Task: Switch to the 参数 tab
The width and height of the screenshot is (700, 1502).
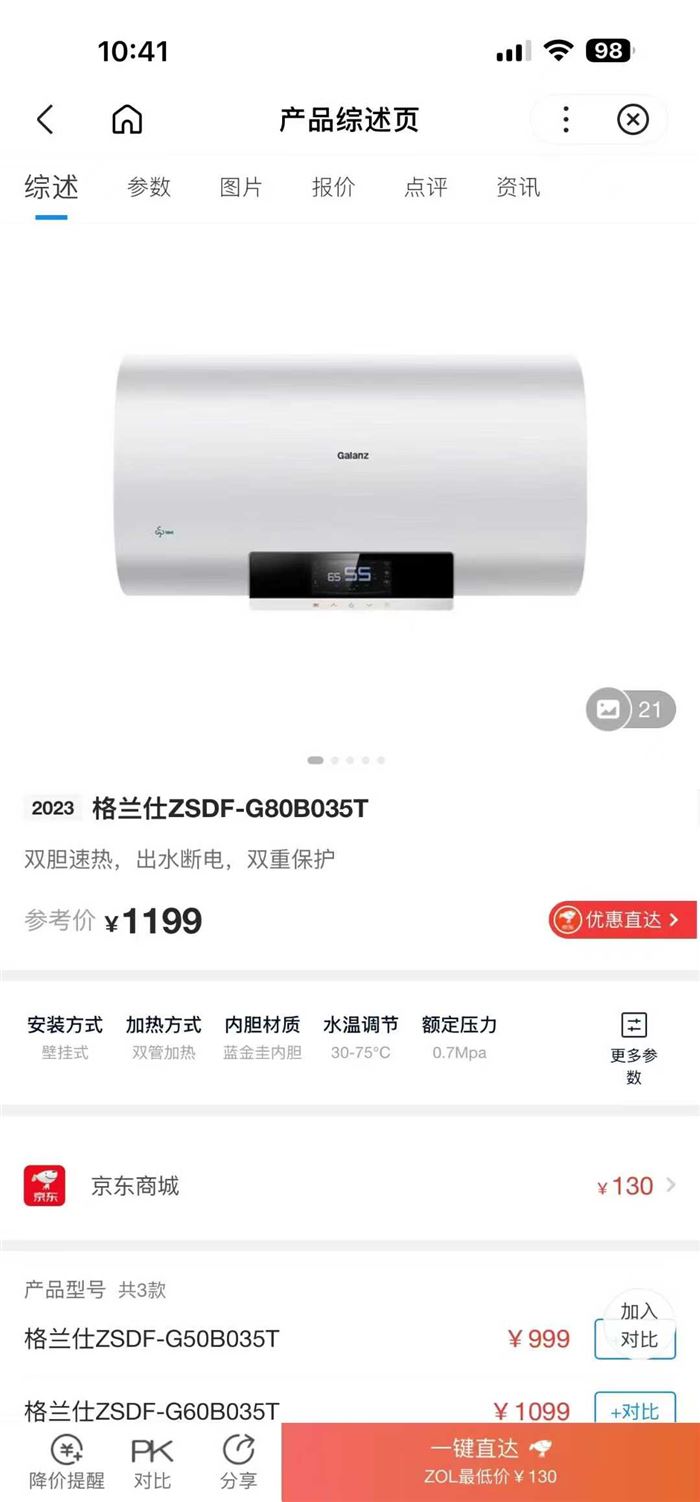Action: pos(149,187)
